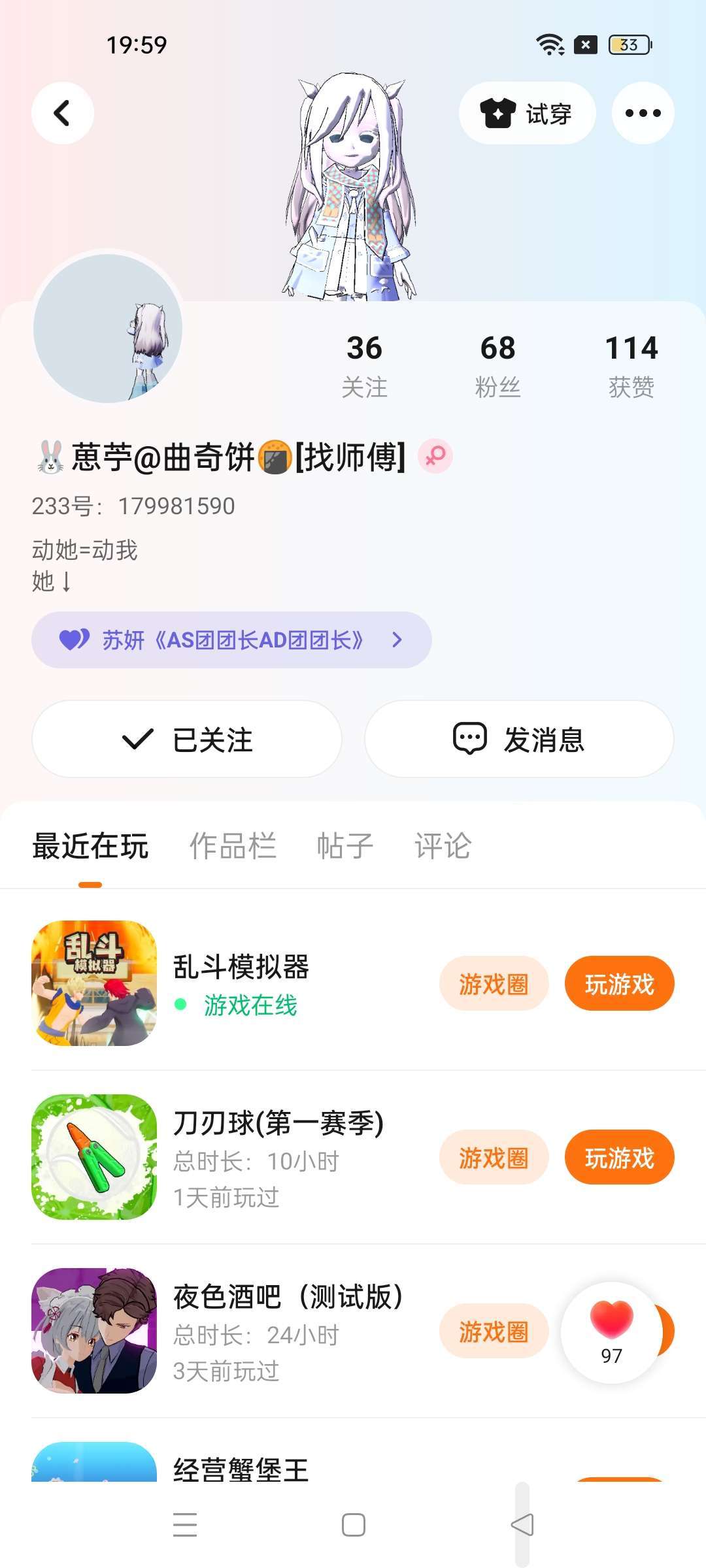Open 游戏圈 for 夜色酒吧（测试版）

(x=494, y=1331)
